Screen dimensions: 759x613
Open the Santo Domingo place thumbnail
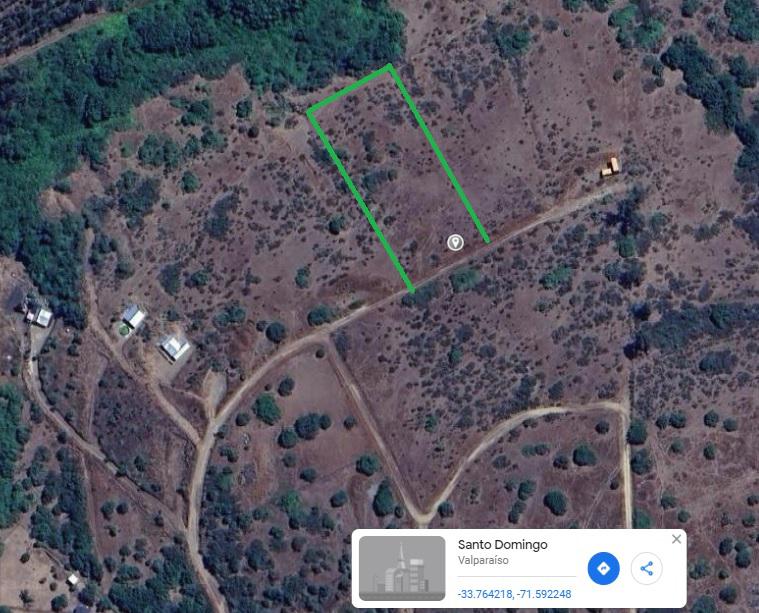(x=402, y=569)
